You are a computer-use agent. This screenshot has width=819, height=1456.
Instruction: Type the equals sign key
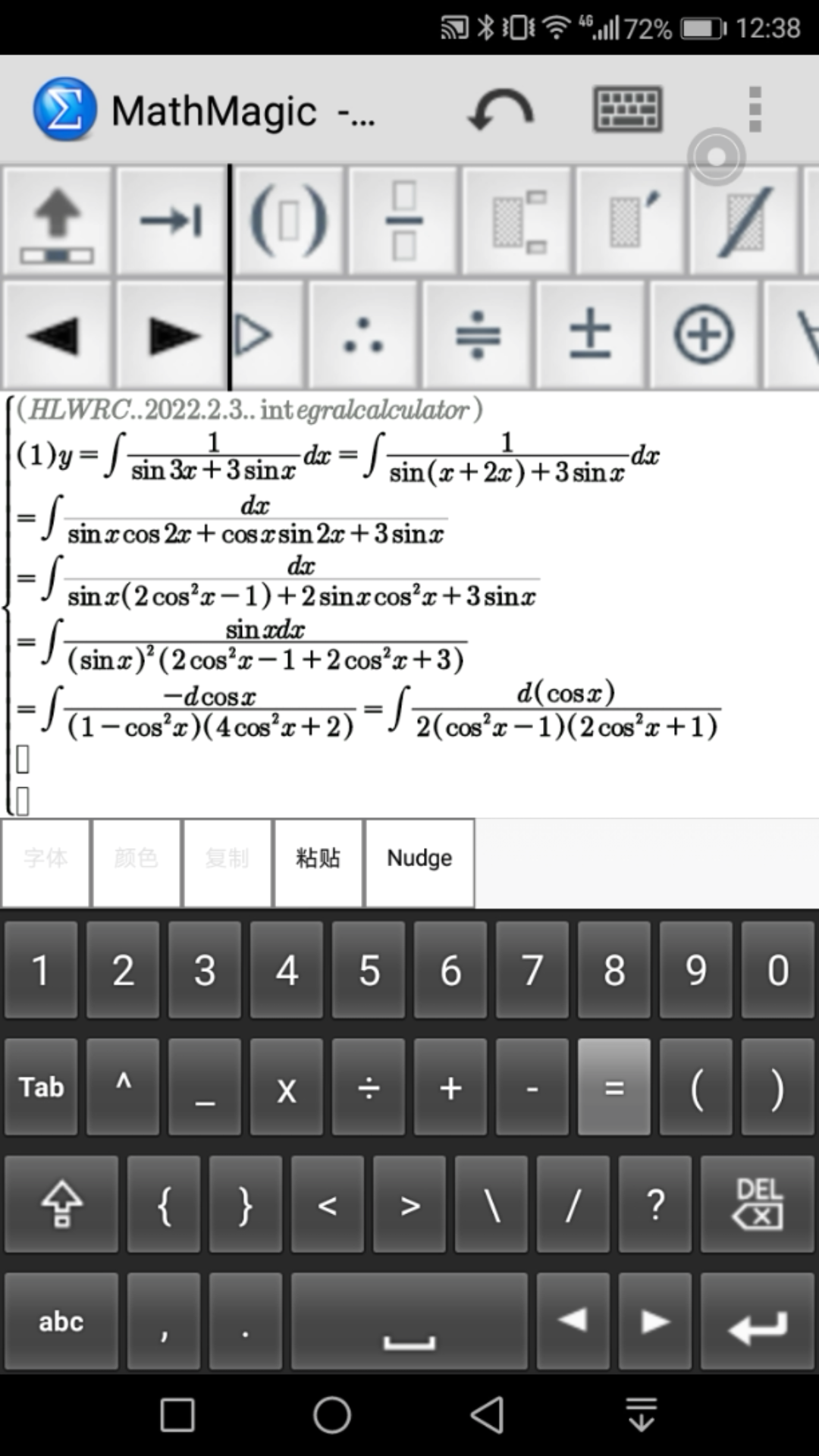[x=613, y=1087]
